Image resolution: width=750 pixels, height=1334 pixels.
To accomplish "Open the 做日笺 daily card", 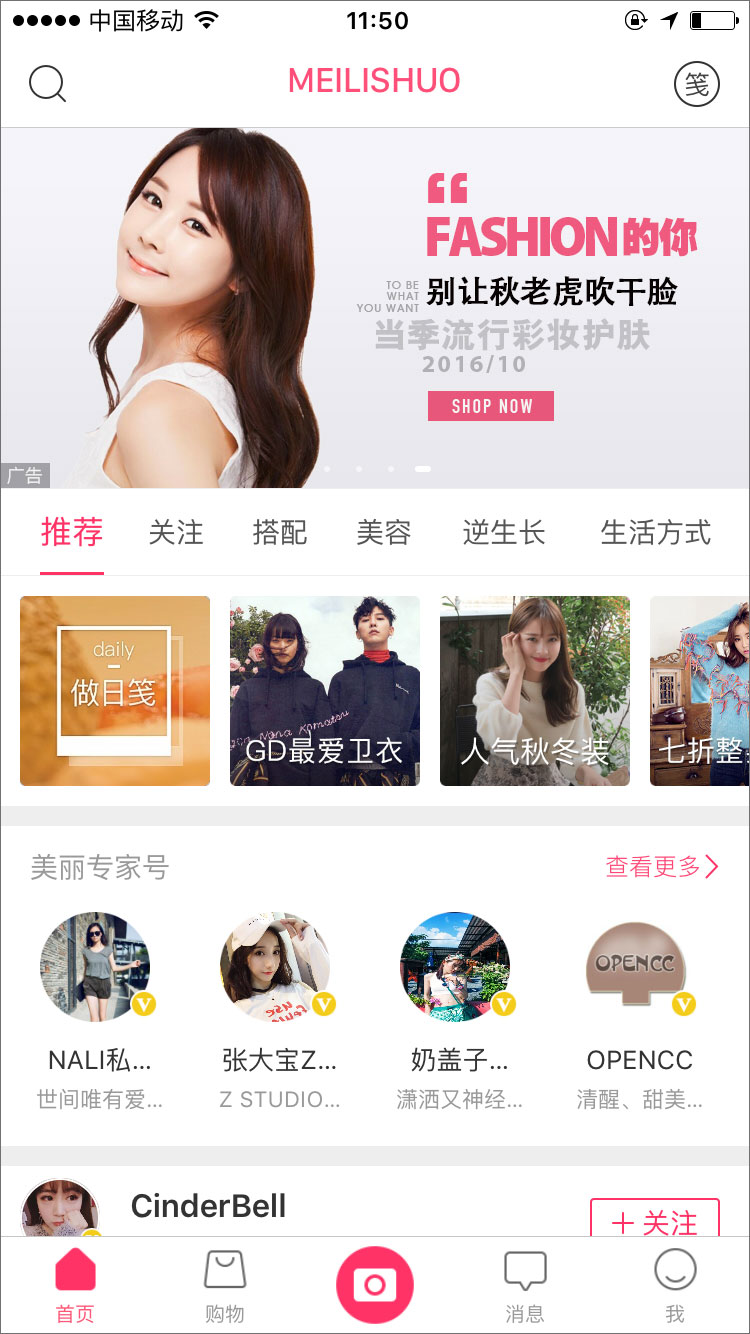I will coord(115,691).
